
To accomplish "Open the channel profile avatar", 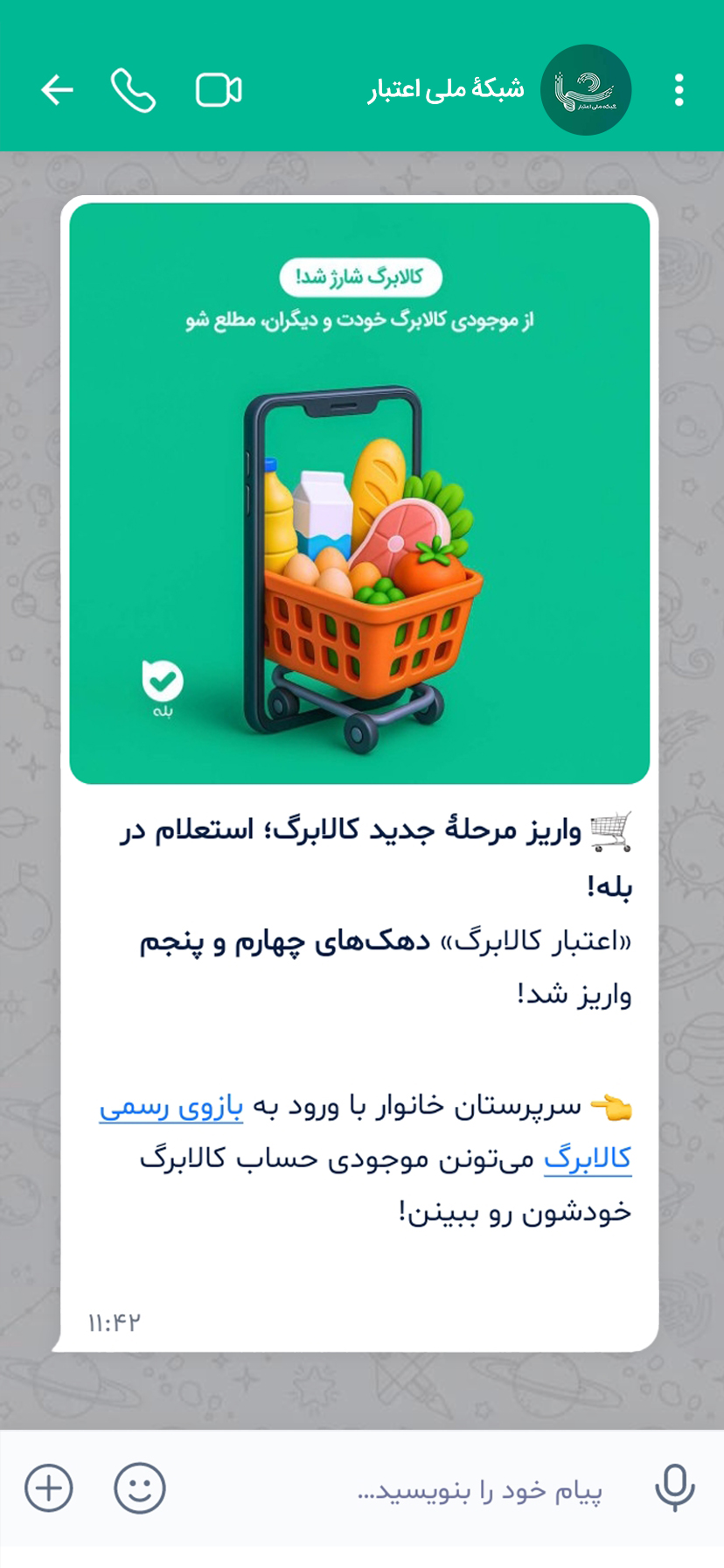I will pyautogui.click(x=586, y=90).
